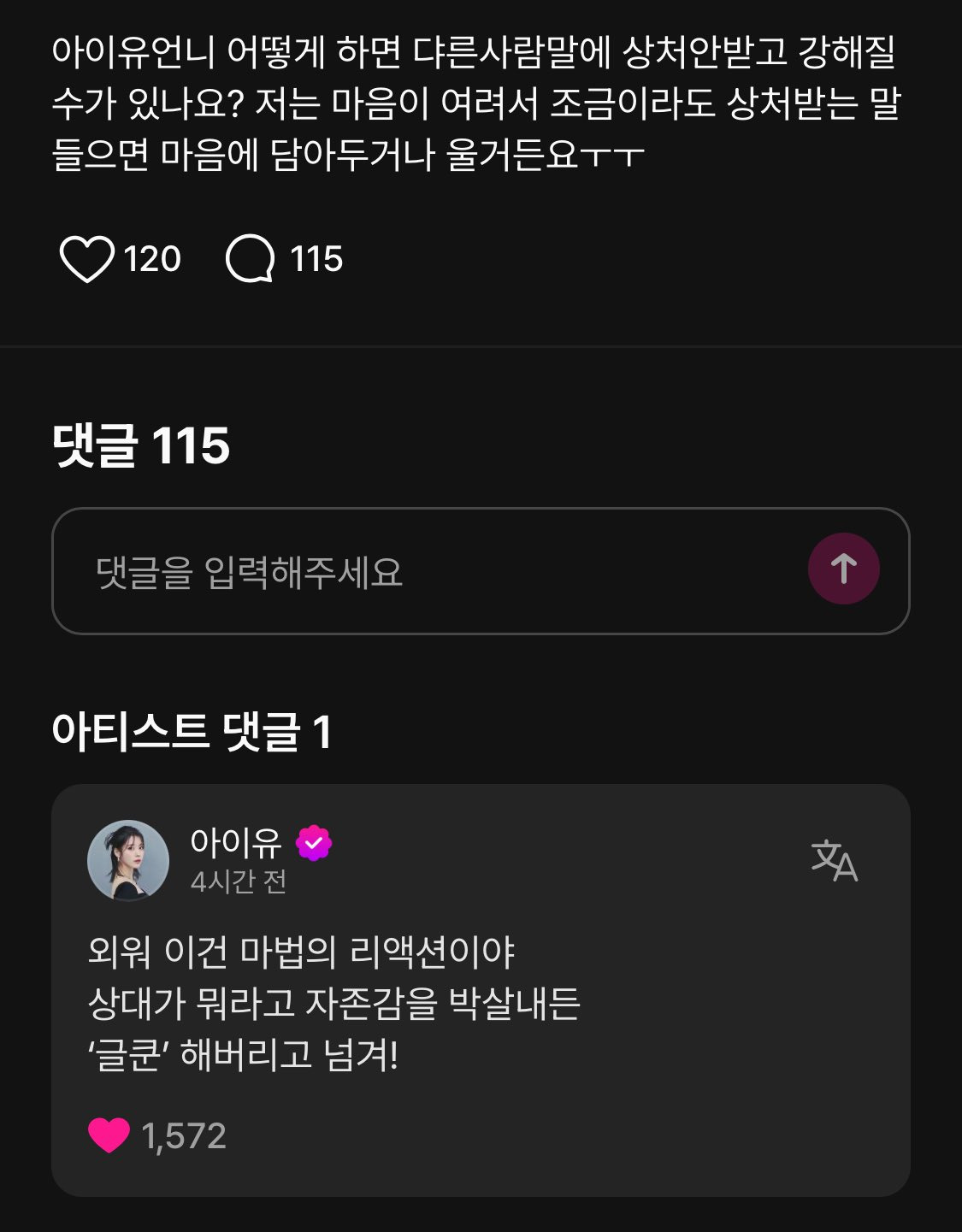Open 아이유's profile picture
Image resolution: width=962 pixels, height=1232 pixels.
tap(128, 861)
